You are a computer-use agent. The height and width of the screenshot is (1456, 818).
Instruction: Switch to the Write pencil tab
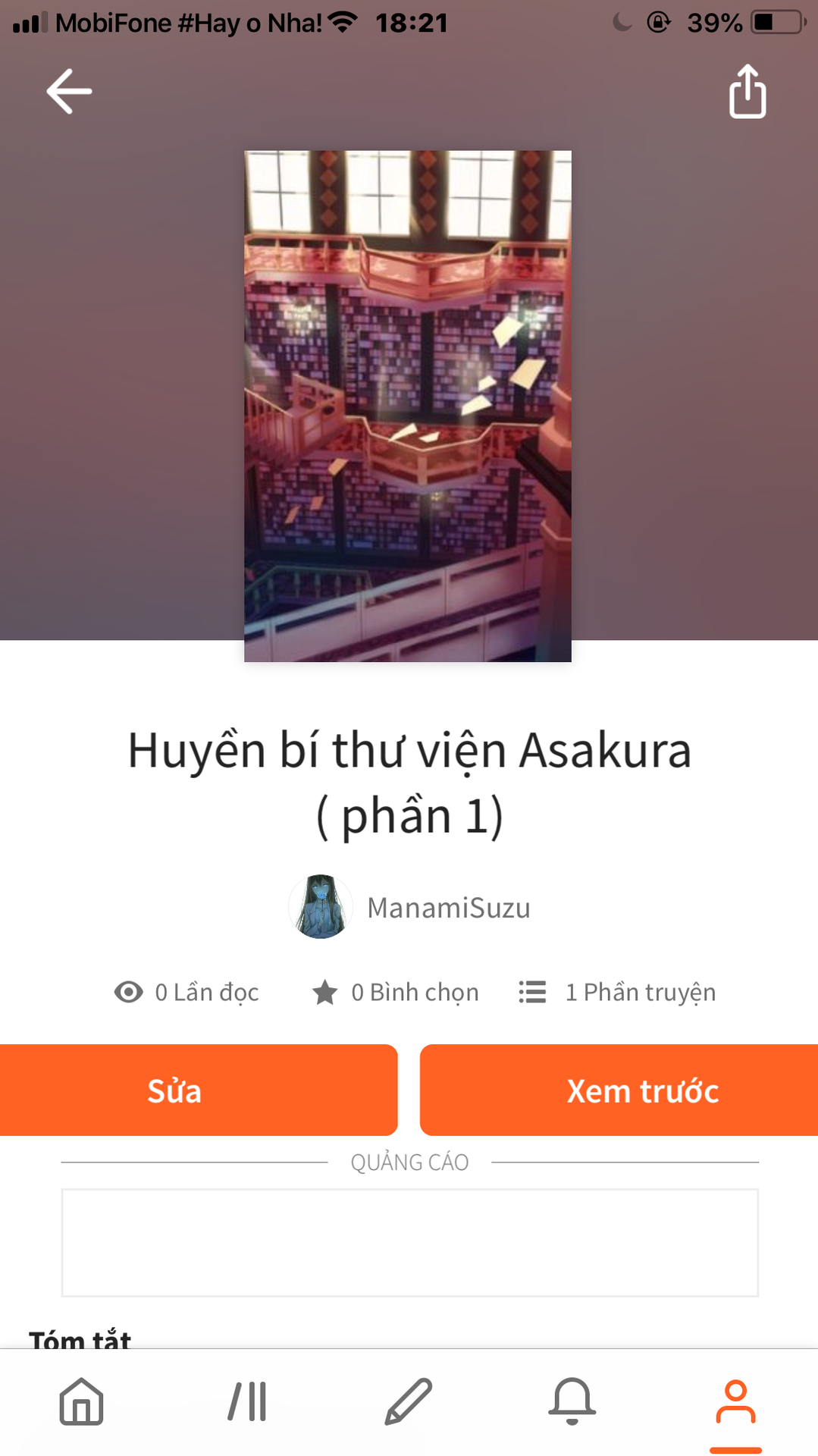pyautogui.click(x=409, y=1401)
